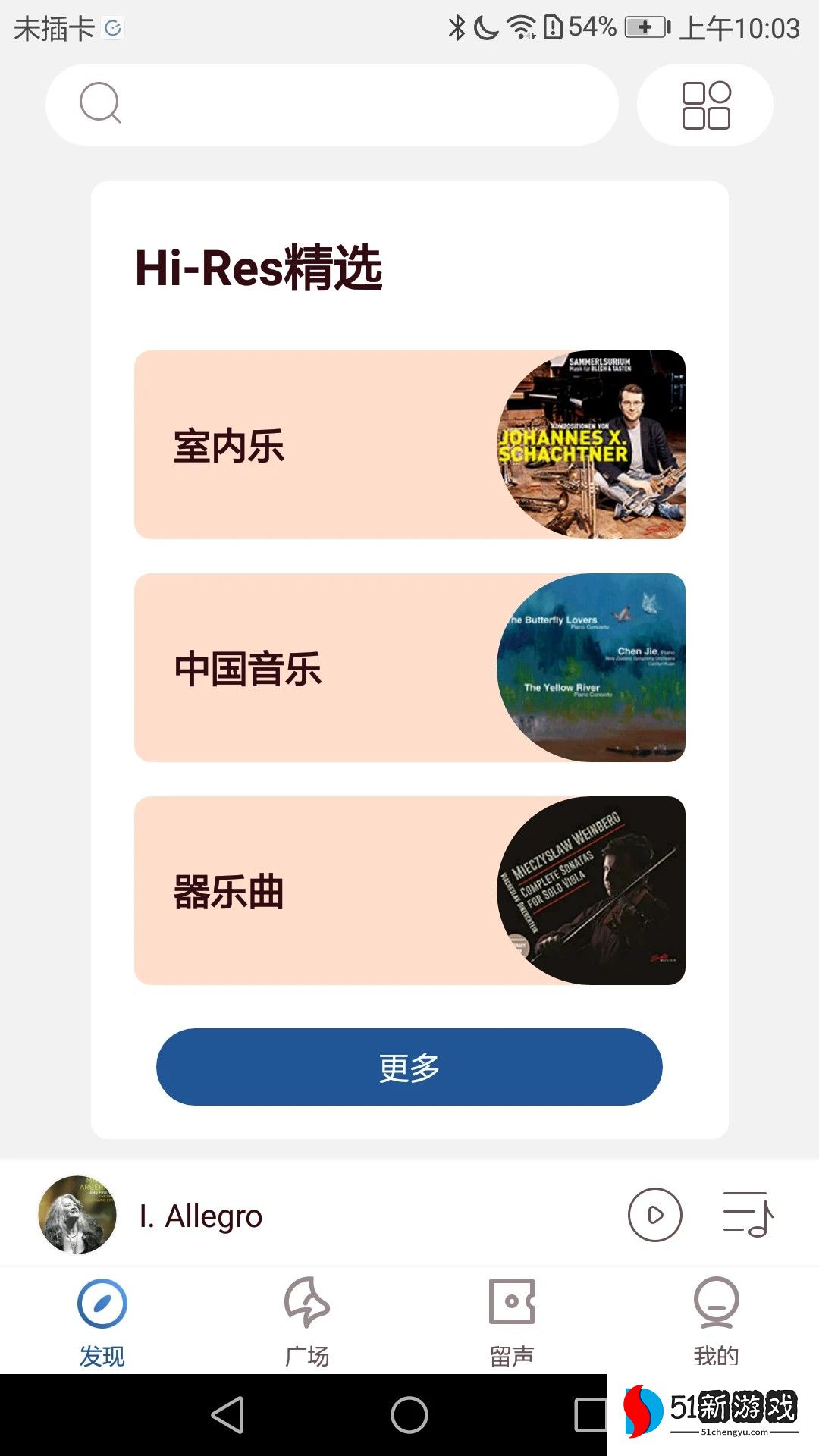Select the 器乐曲 instrumental card
Image resolution: width=819 pixels, height=1456 pixels.
coord(409,891)
